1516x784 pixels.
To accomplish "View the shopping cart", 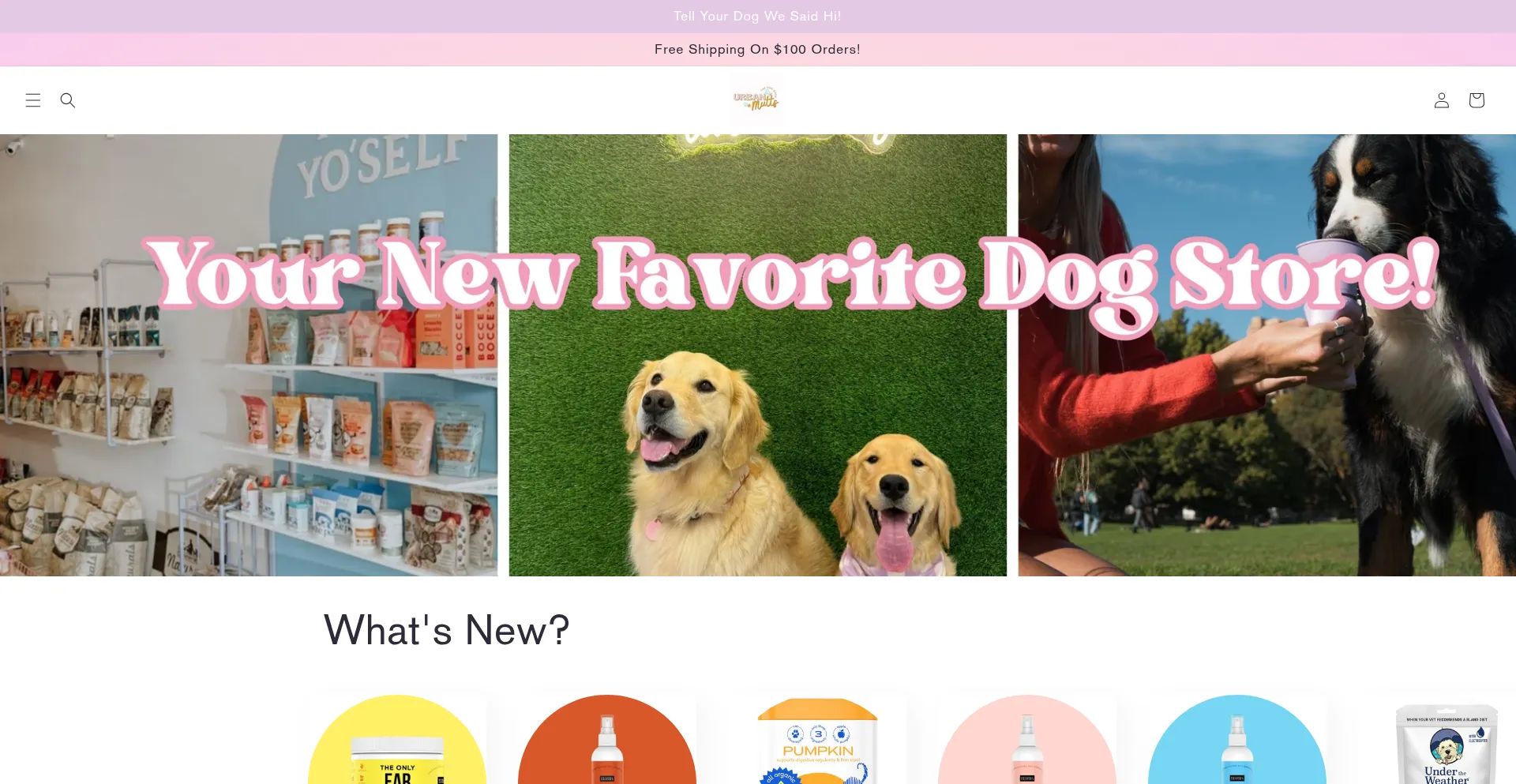I will 1476,100.
